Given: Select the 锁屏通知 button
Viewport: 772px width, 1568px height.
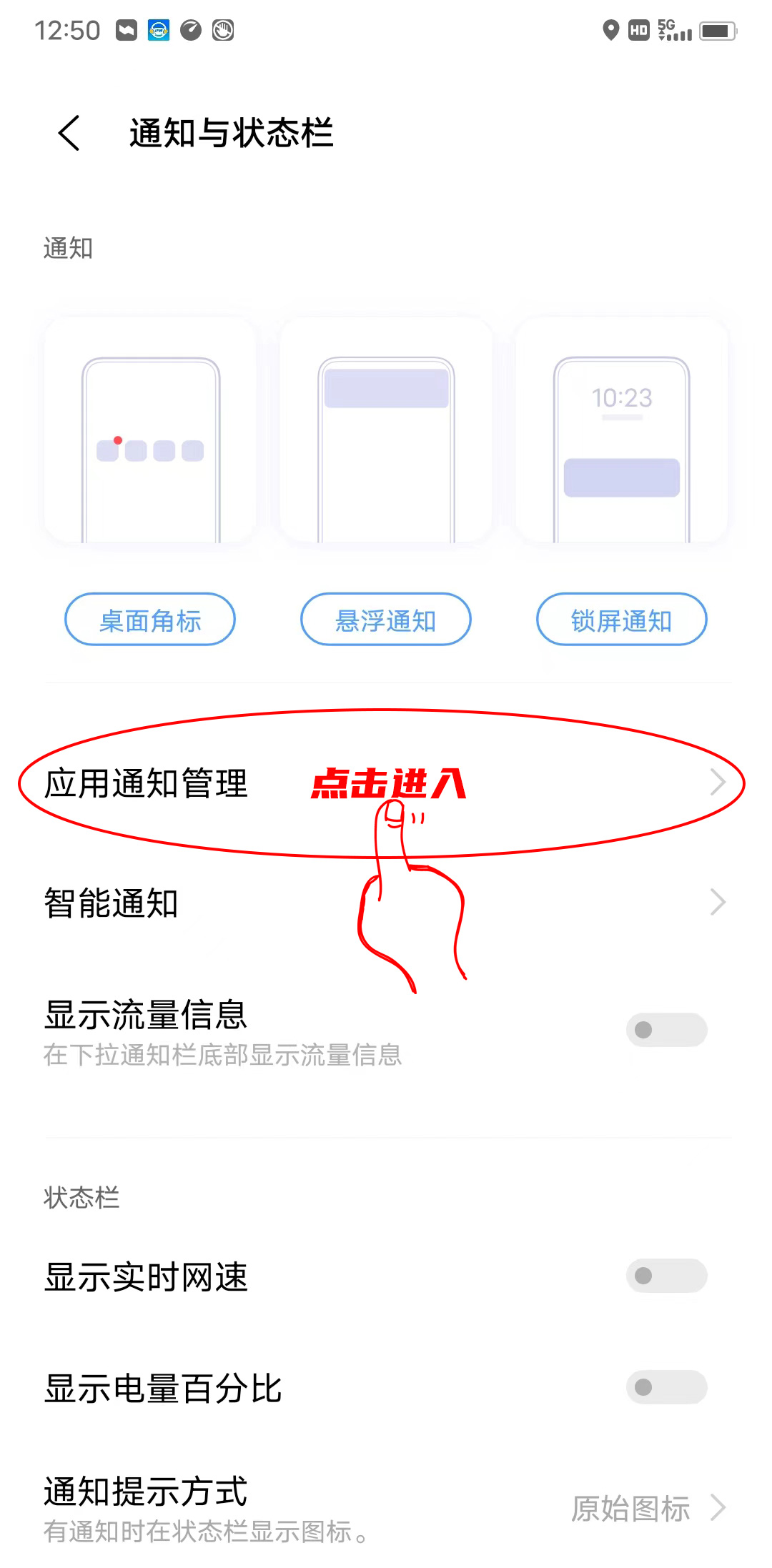Looking at the screenshot, I should (621, 620).
